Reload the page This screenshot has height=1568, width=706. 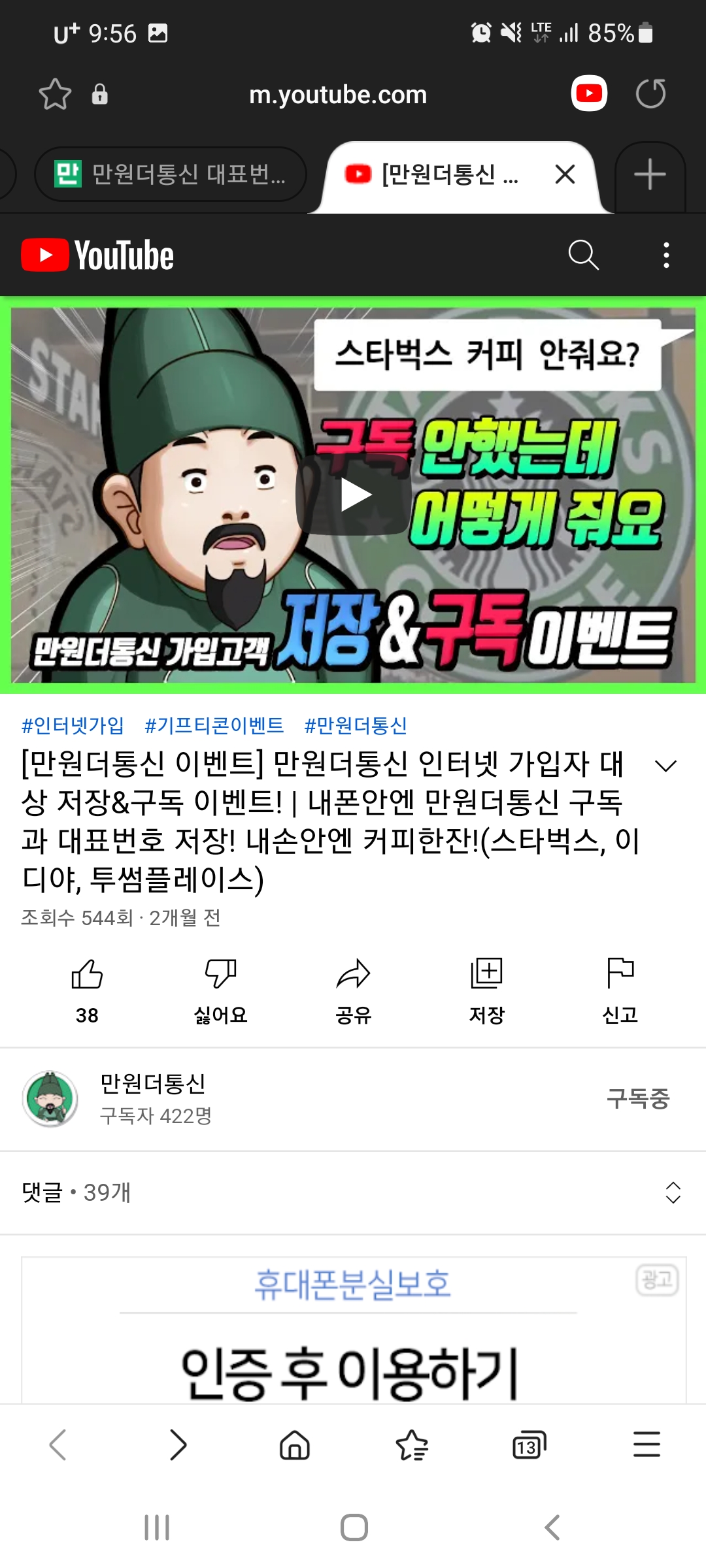[651, 94]
